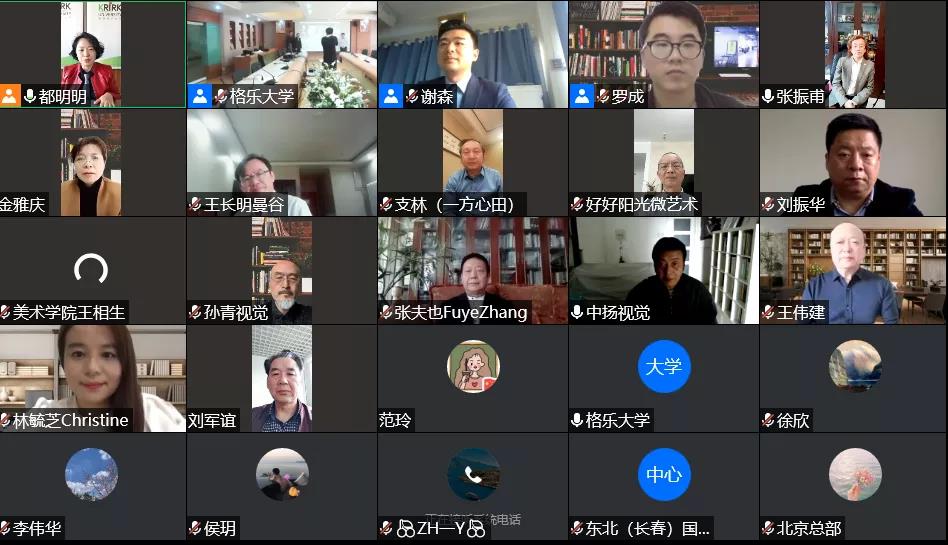Select 都明明's video tile

click(x=92, y=54)
